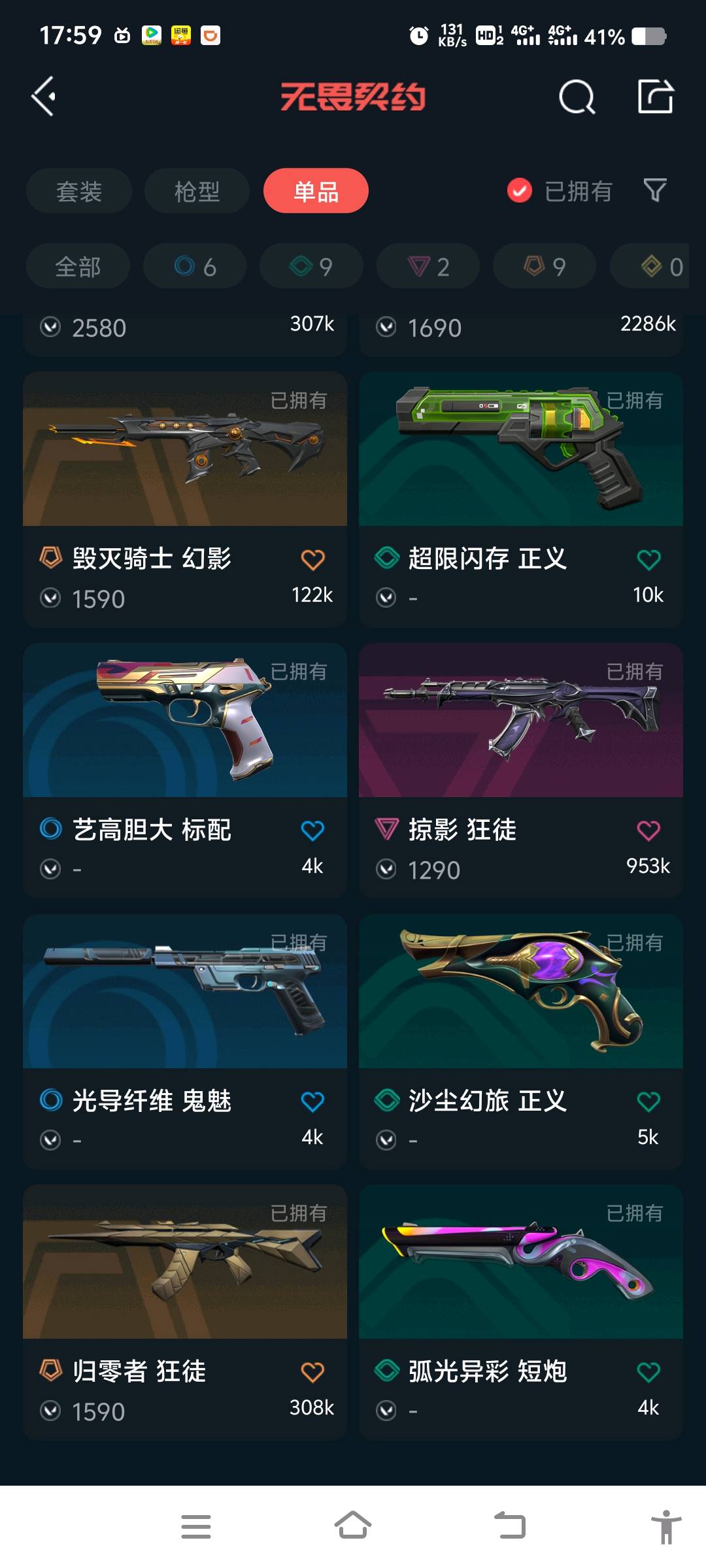Image resolution: width=706 pixels, height=1568 pixels.
Task: Open the 光导纤维 鬼魅 skin card
Action: pos(185,1042)
